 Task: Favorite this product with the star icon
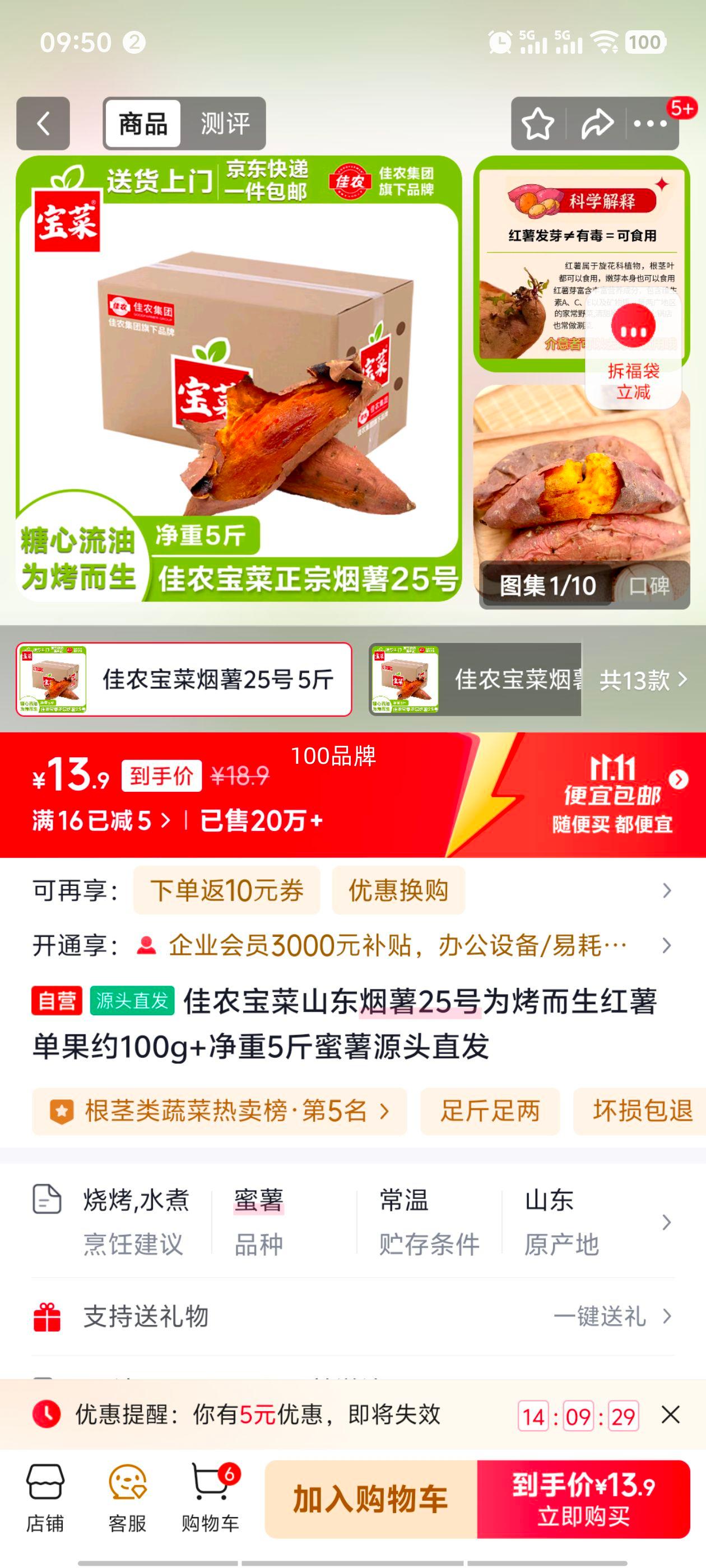pyautogui.click(x=538, y=124)
